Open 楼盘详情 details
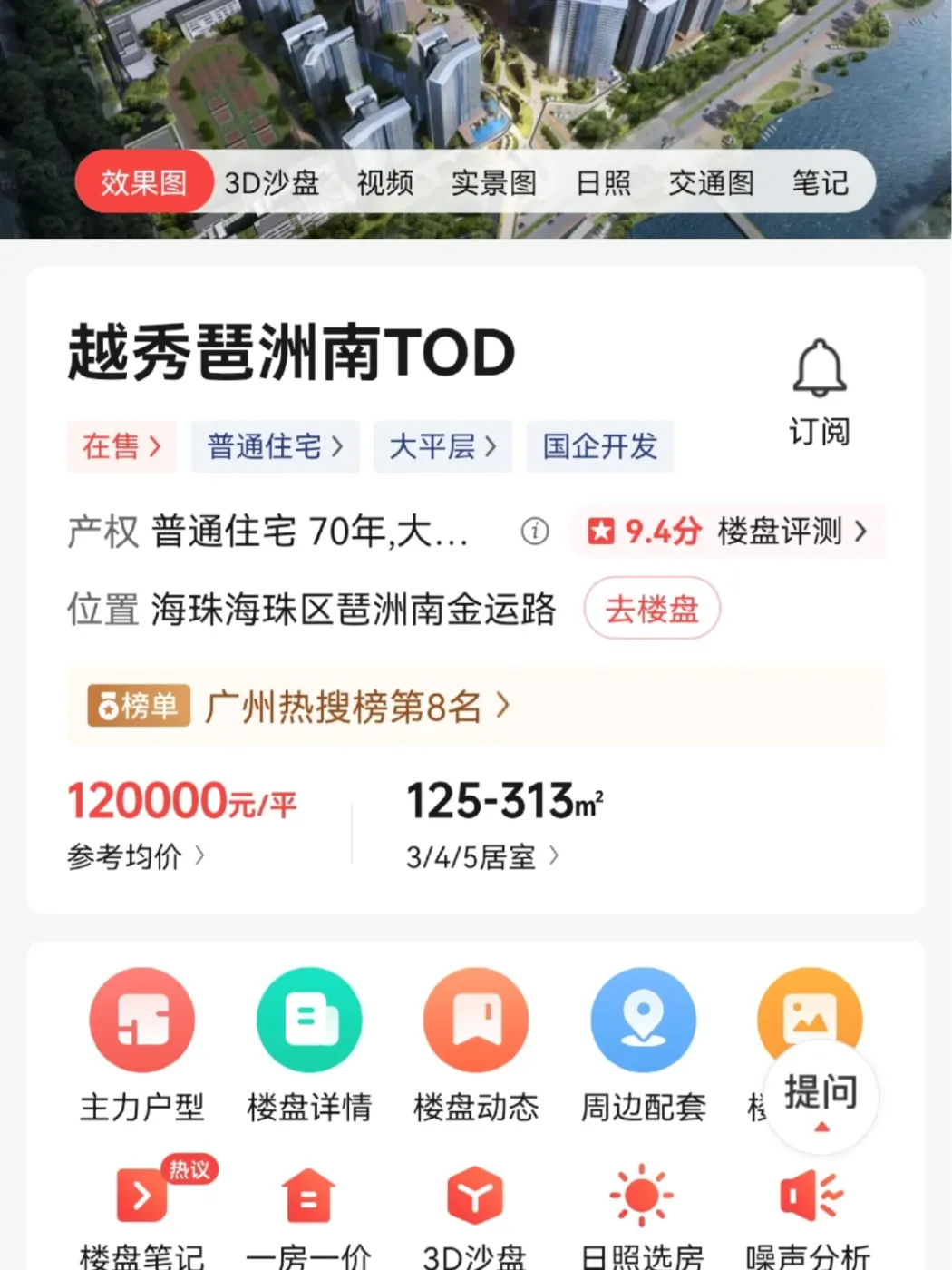Viewport: 952px width, 1270px height. (309, 1043)
